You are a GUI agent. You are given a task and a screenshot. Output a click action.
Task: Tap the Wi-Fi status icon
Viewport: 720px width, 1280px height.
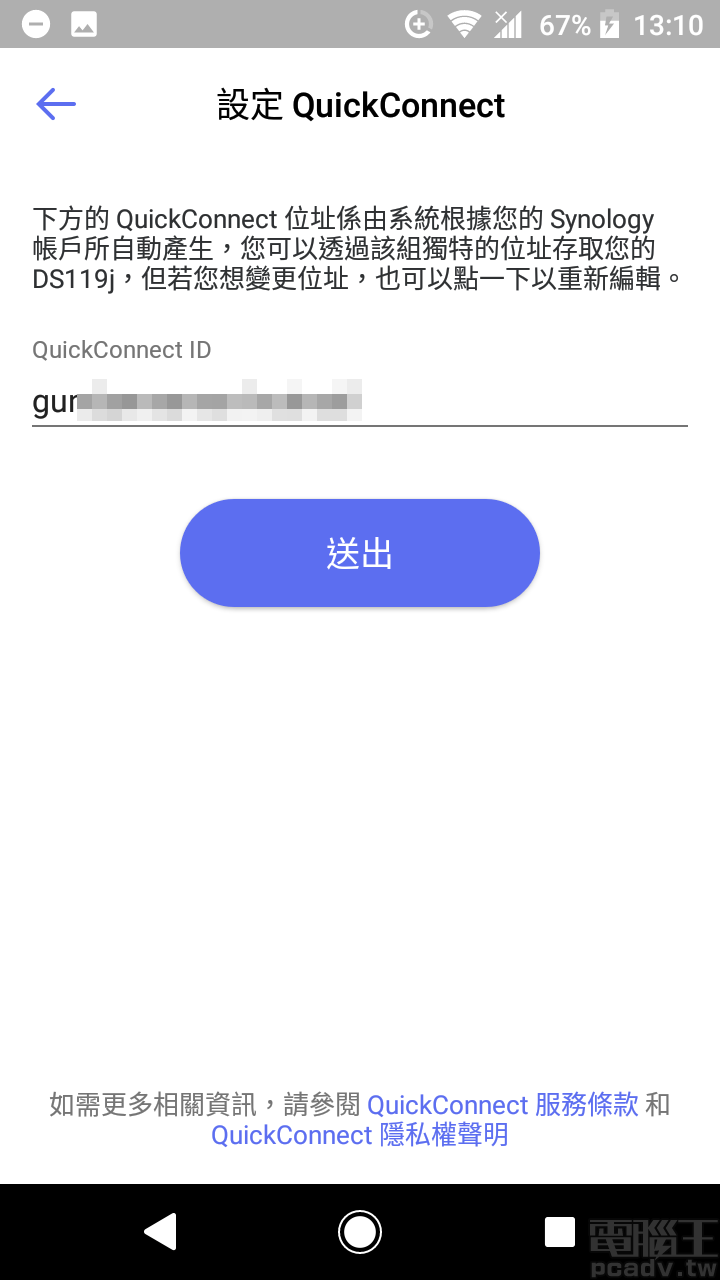click(464, 24)
